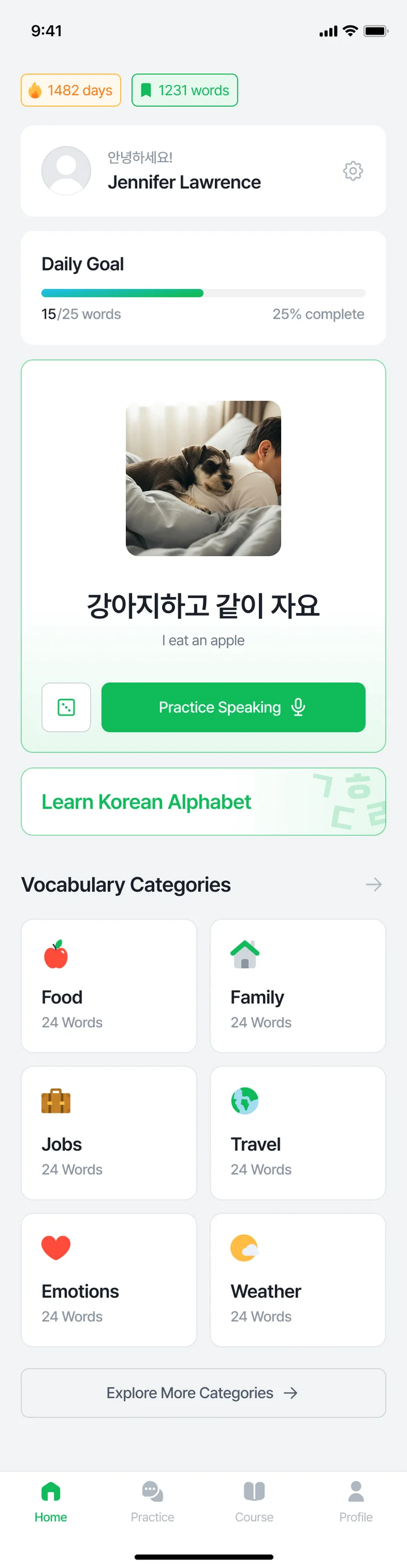
Task: Start Practice Speaking
Action: [x=233, y=707]
